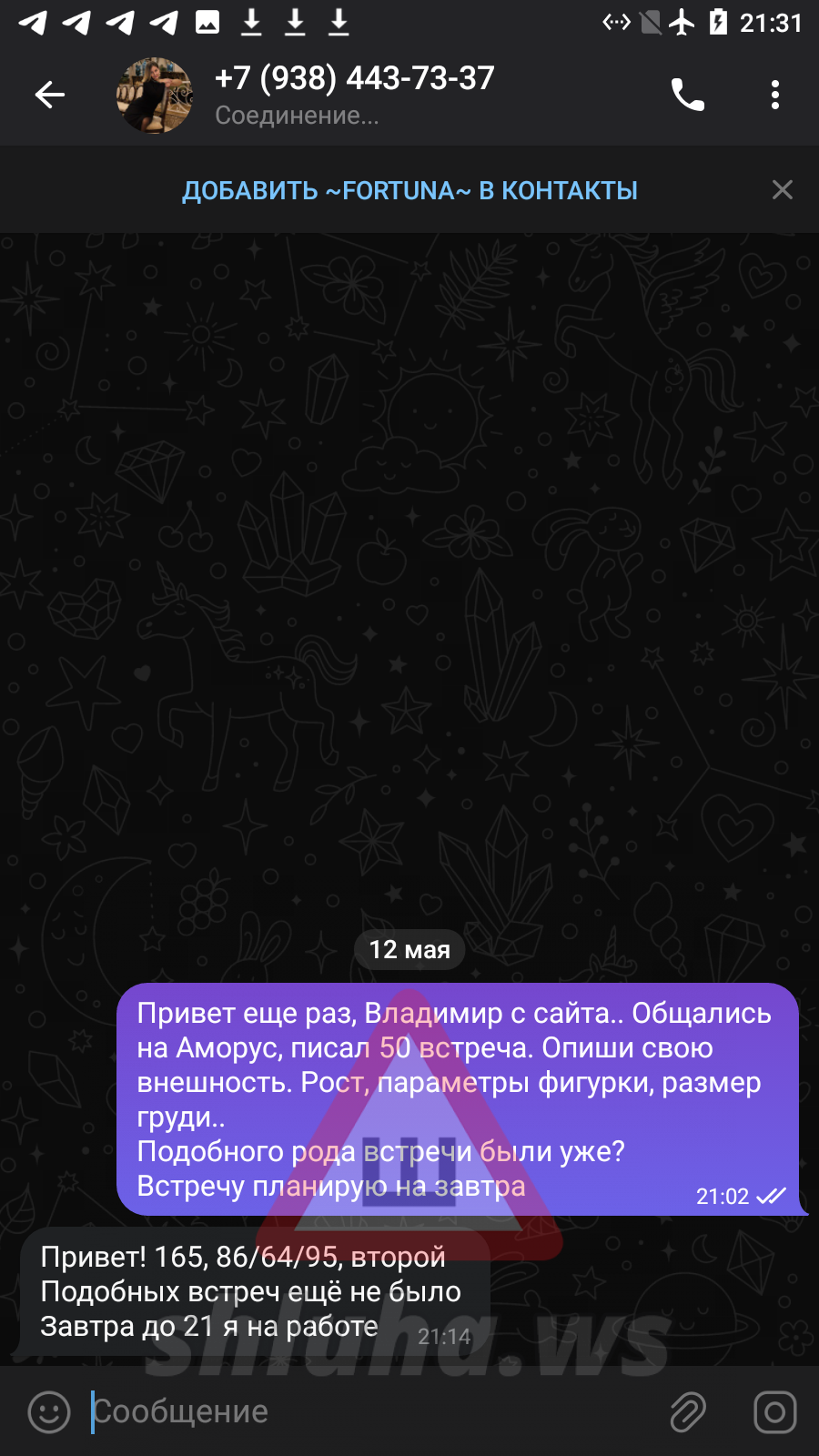Open the camera from the input bar

pyautogui.click(x=774, y=1412)
